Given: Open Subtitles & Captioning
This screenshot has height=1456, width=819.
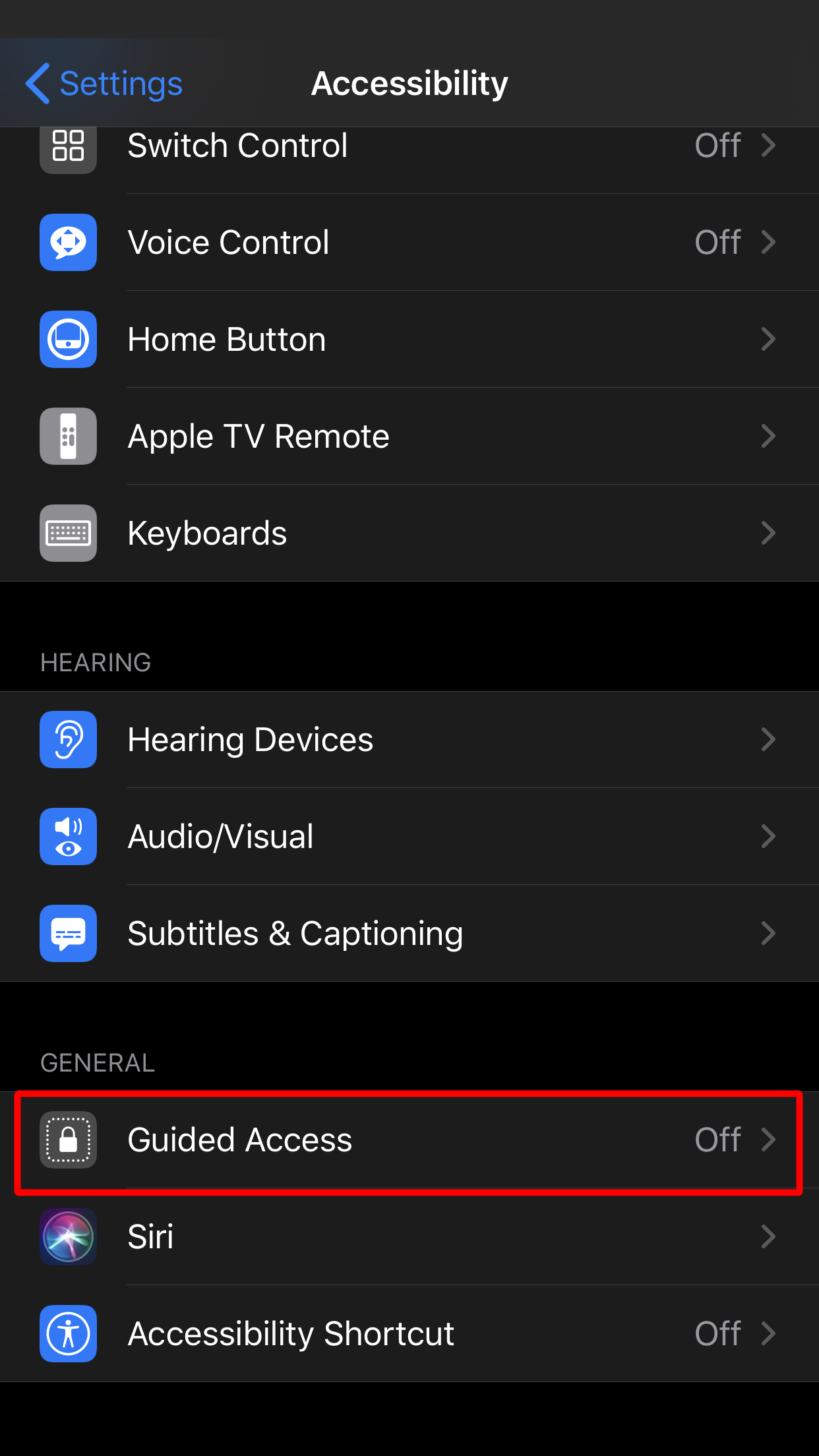Looking at the screenshot, I should tap(409, 933).
